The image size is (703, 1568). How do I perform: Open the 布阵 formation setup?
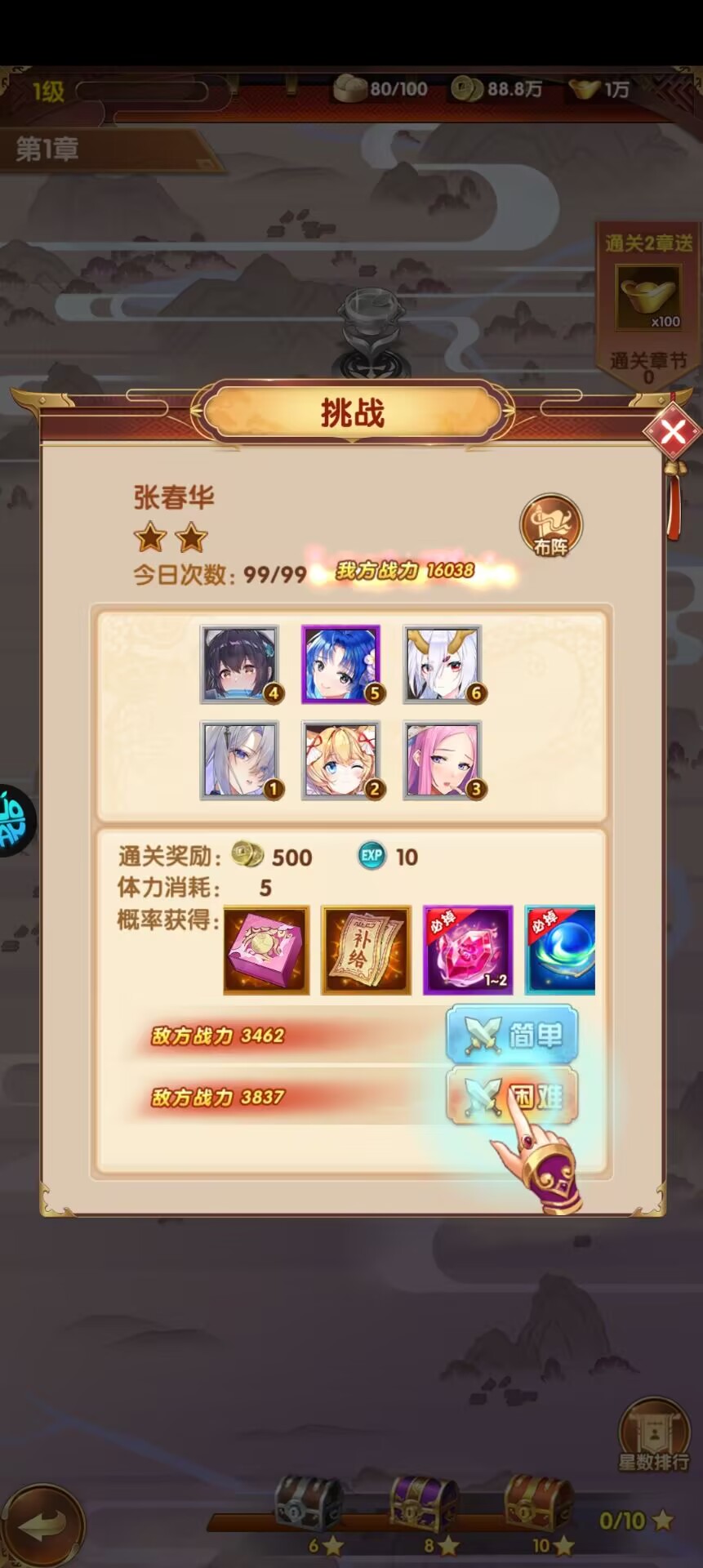coord(551,526)
